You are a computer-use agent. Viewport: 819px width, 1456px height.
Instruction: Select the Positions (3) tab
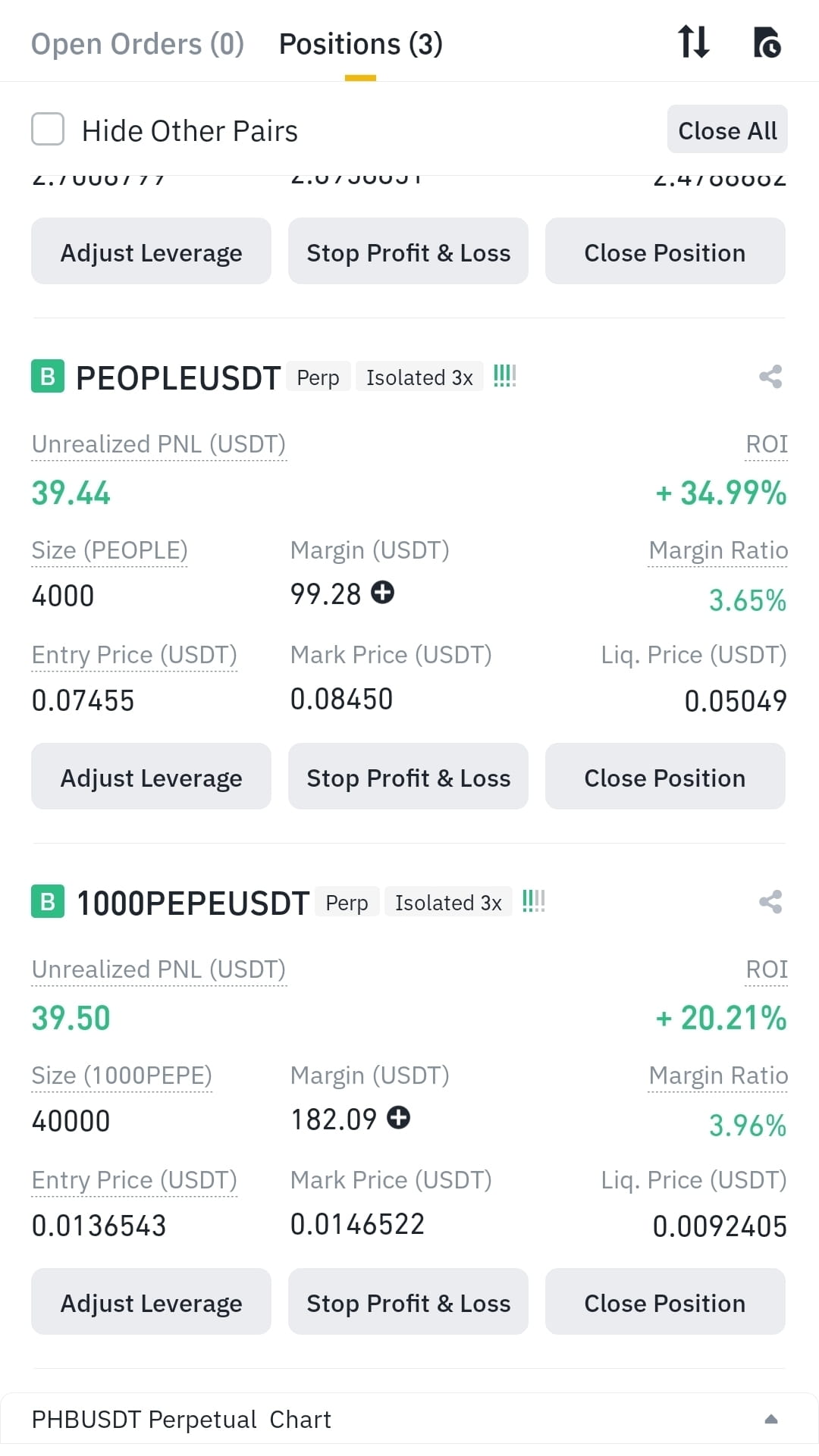click(361, 43)
